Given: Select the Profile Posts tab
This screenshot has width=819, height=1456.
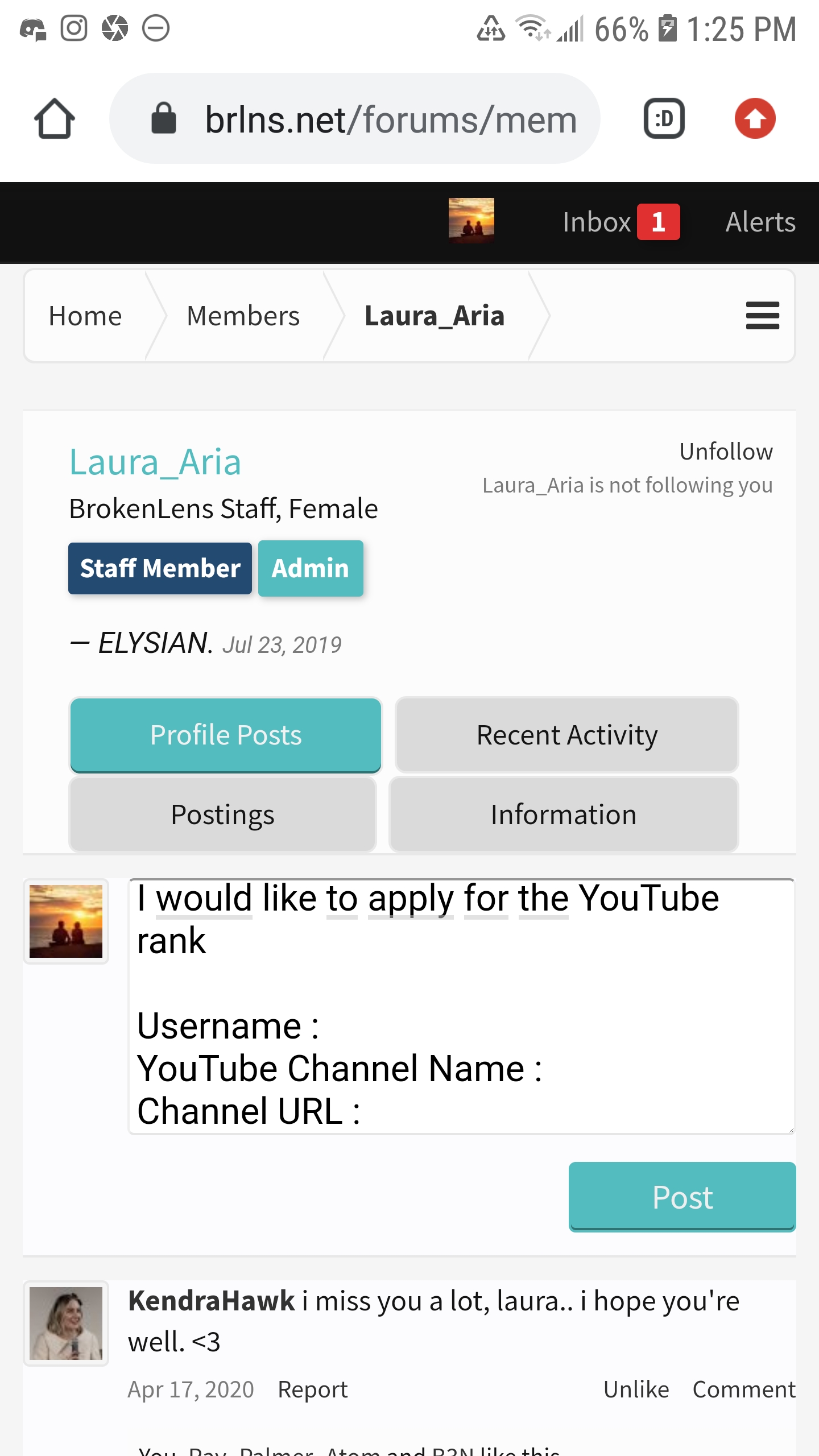Looking at the screenshot, I should click(226, 735).
